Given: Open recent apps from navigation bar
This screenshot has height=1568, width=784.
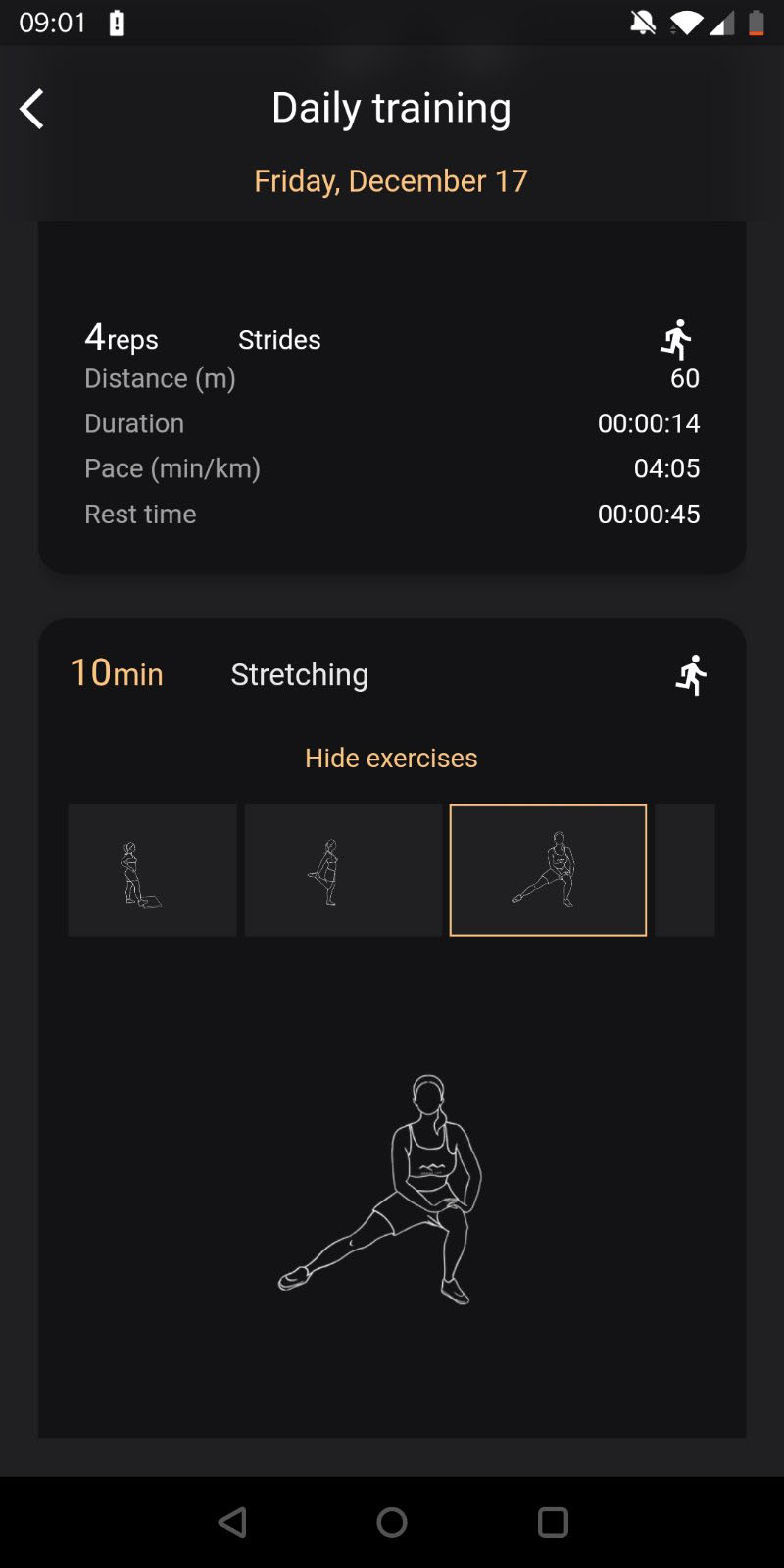Looking at the screenshot, I should [553, 1522].
